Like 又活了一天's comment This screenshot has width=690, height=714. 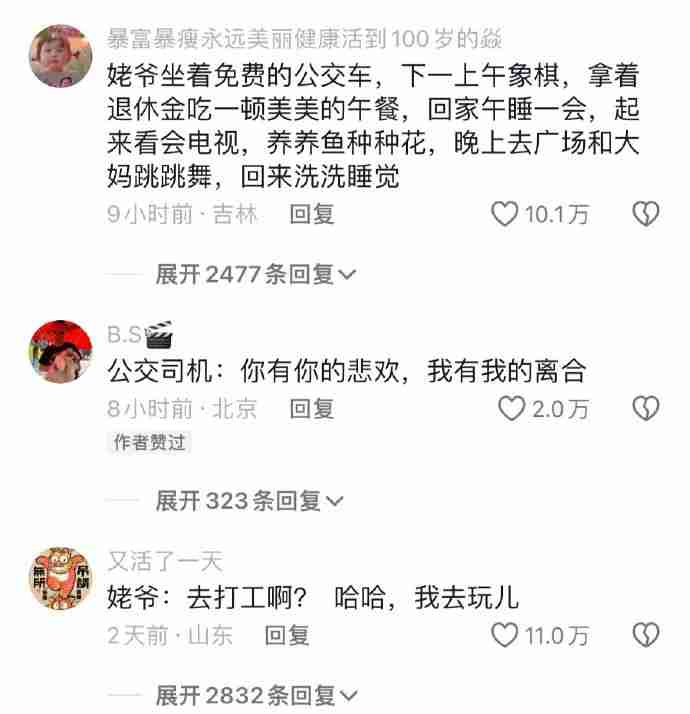507,634
